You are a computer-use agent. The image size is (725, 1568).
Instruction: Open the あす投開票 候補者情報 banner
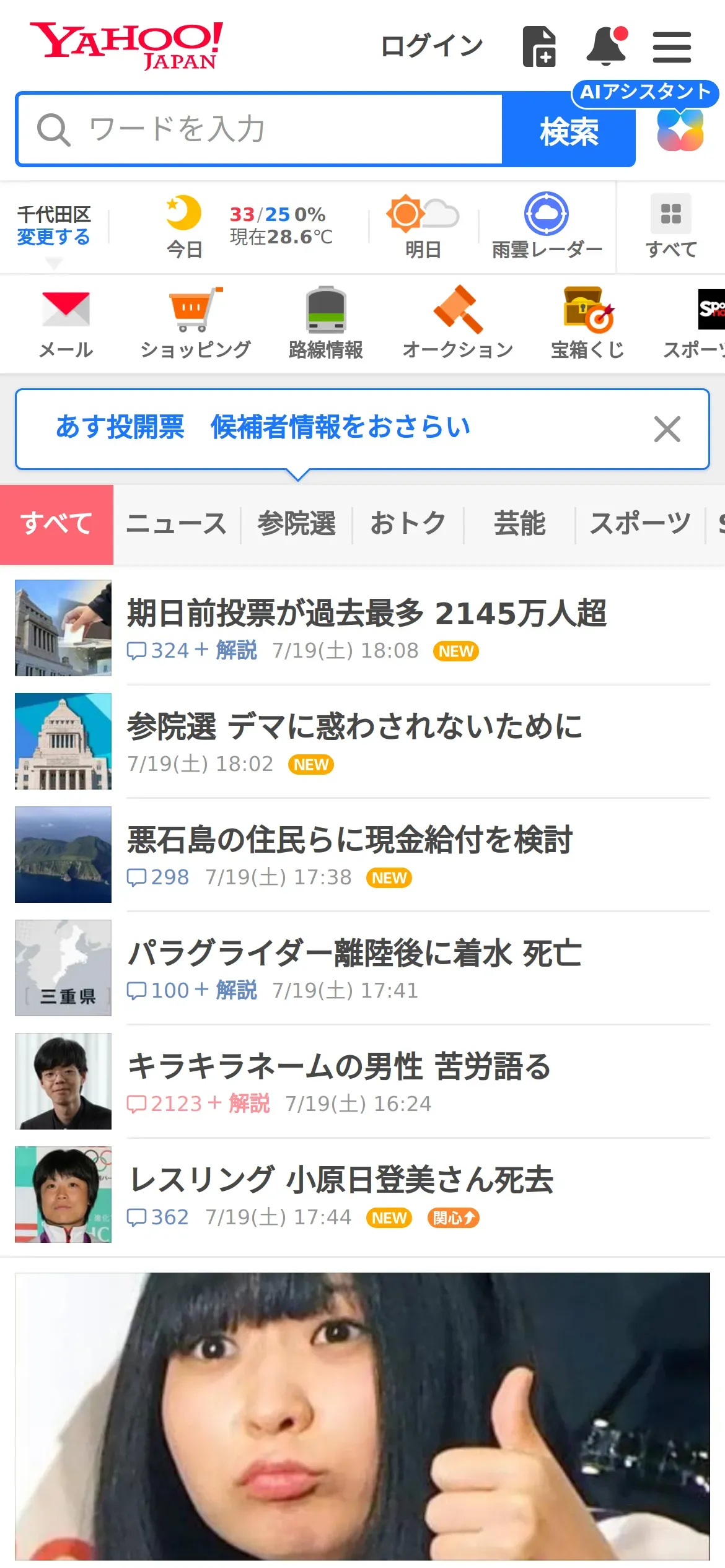tap(263, 427)
